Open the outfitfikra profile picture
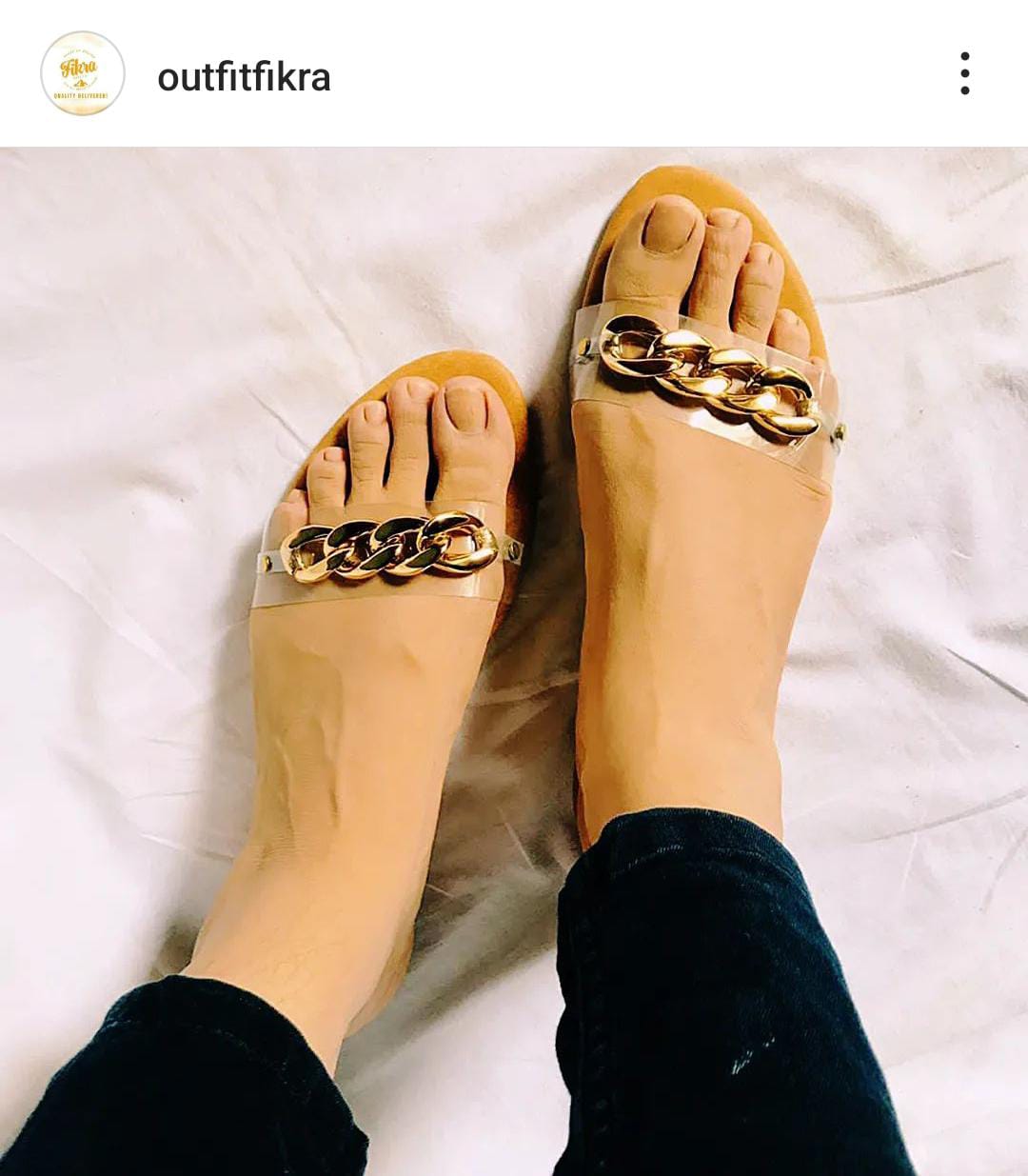The width and height of the screenshot is (1028, 1176). point(83,73)
